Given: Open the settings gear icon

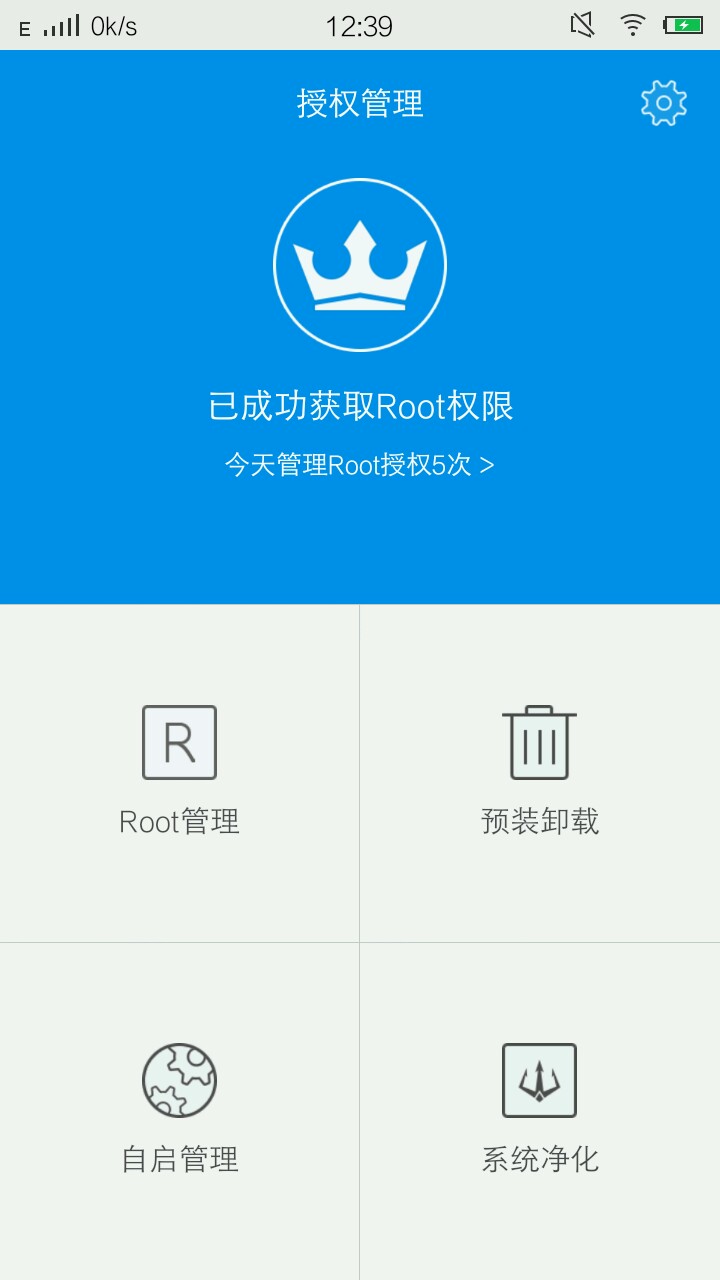Looking at the screenshot, I should [663, 103].
